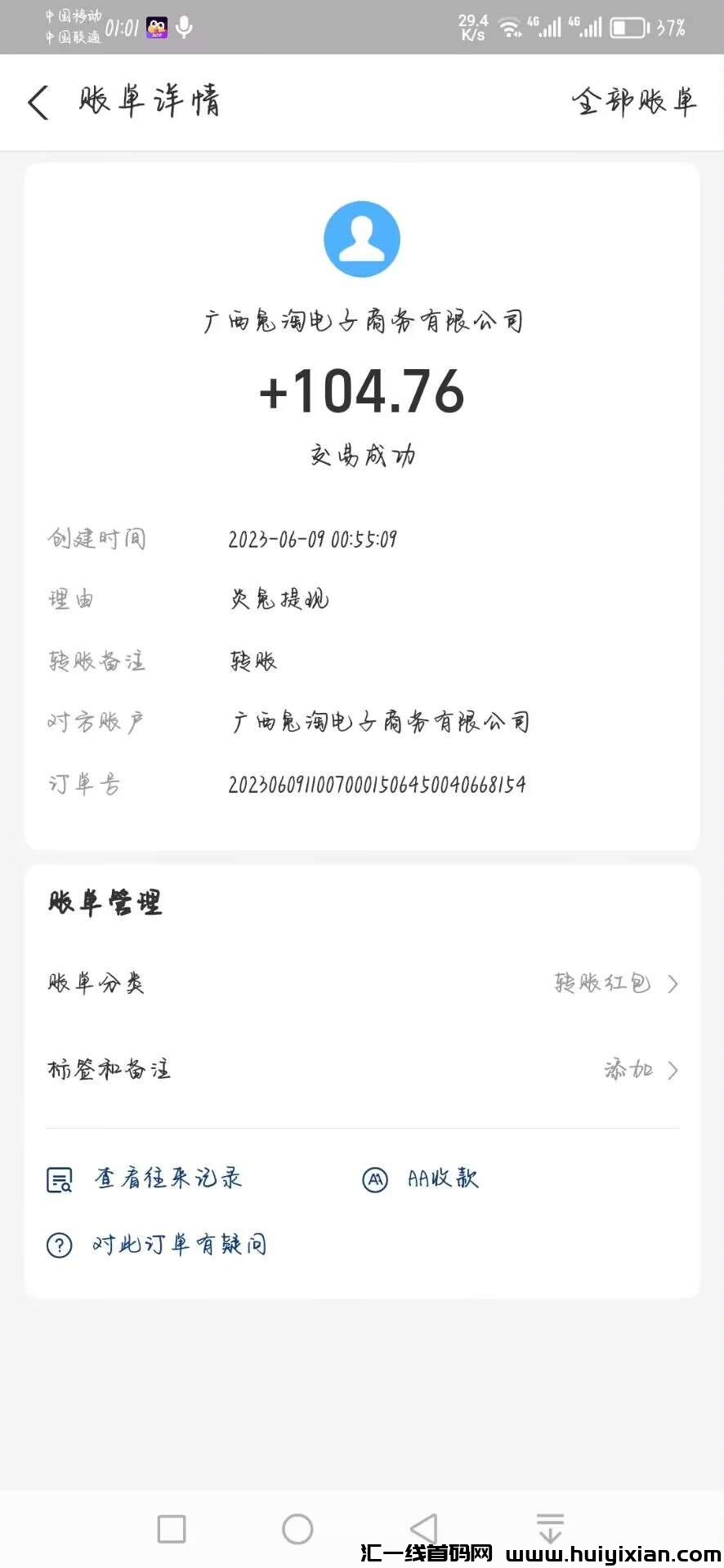
Task: Tap the recent apps square navigation icon
Action: (x=170, y=1528)
